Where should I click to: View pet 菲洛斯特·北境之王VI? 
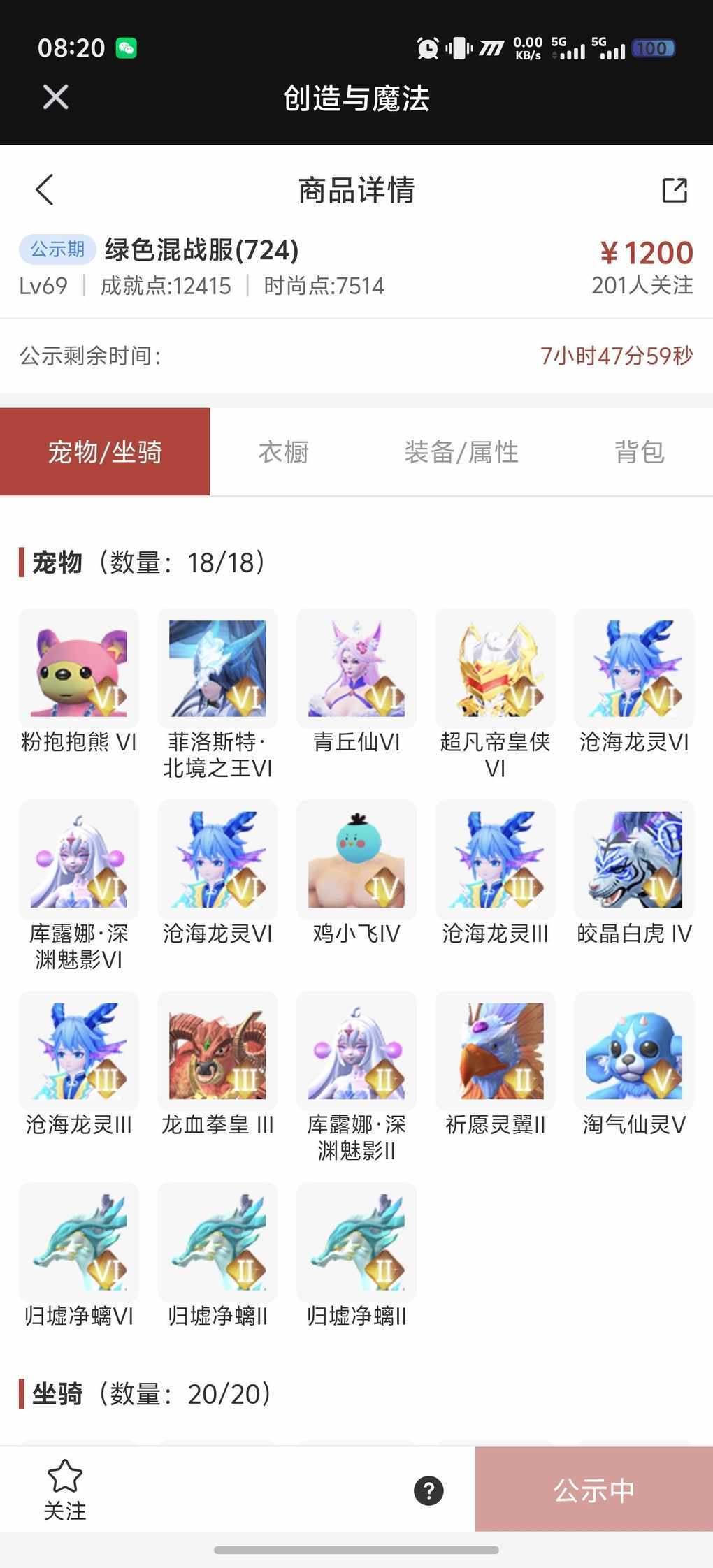(217, 669)
